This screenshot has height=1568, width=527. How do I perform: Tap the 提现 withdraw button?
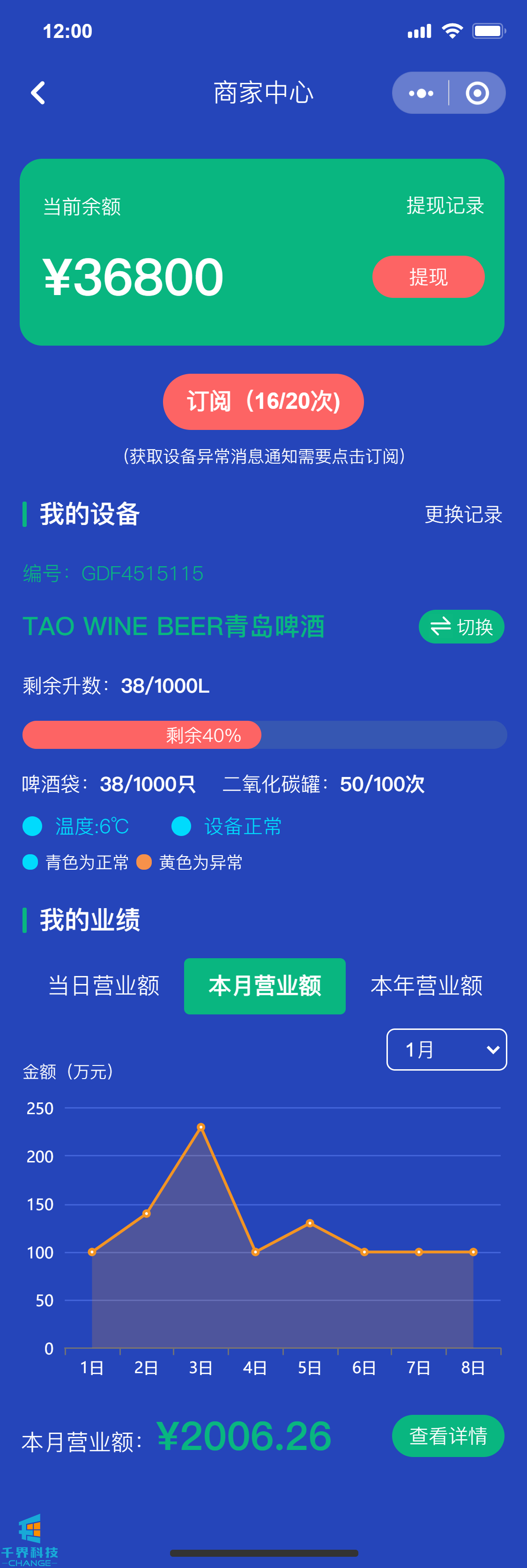click(x=428, y=277)
